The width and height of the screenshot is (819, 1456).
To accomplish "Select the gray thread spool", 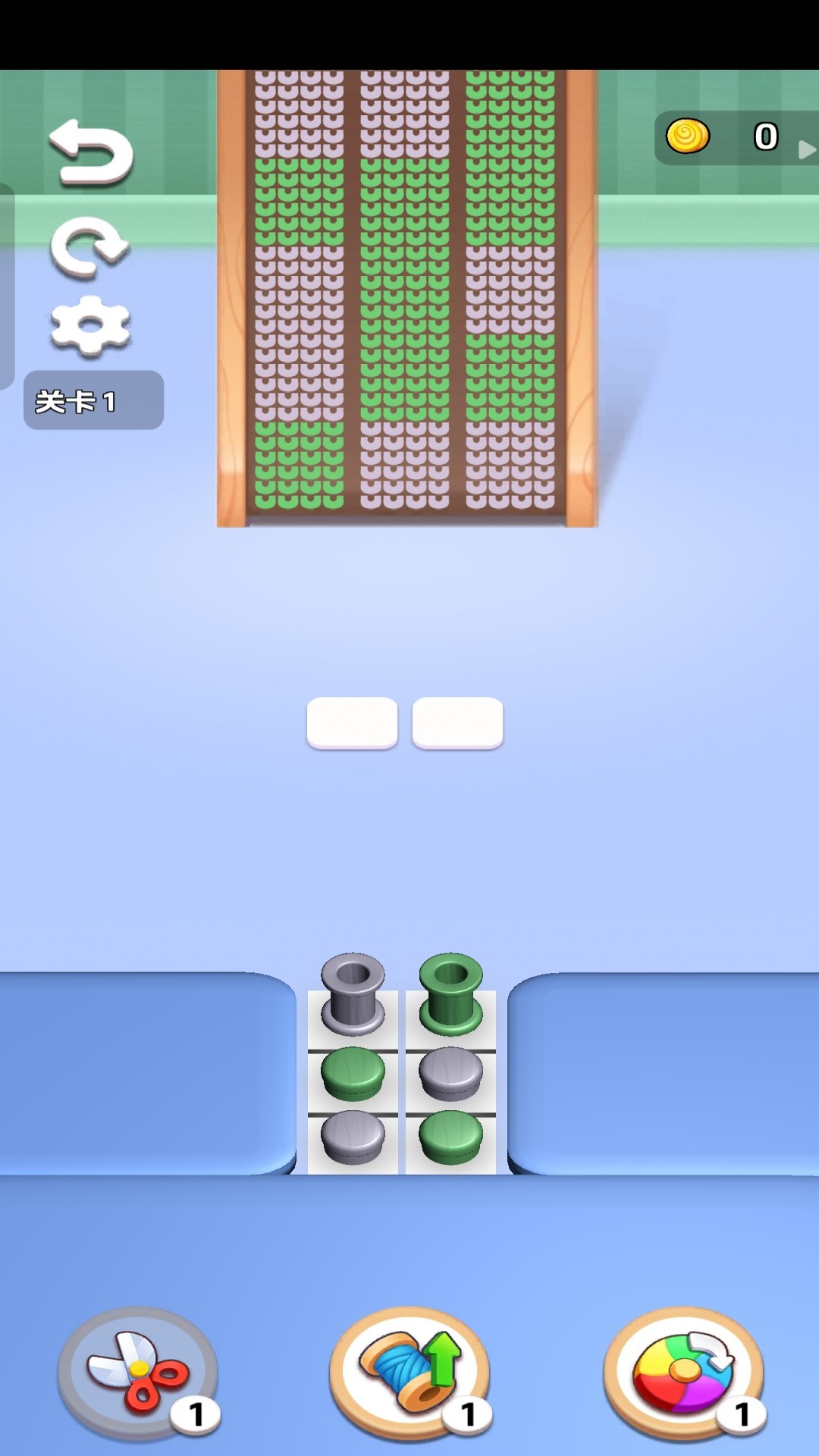I will [x=353, y=992].
